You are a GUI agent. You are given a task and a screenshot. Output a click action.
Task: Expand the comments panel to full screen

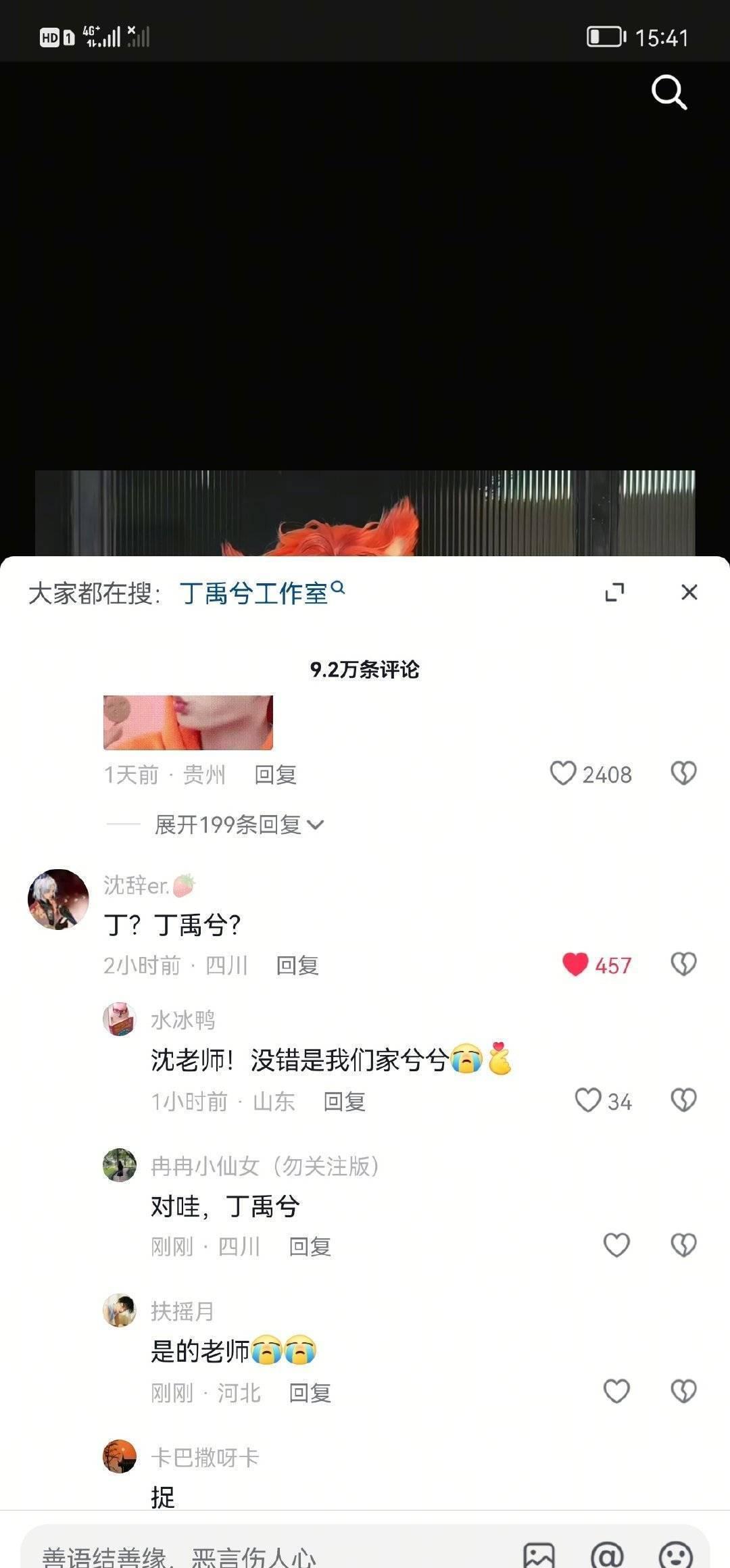[x=614, y=593]
